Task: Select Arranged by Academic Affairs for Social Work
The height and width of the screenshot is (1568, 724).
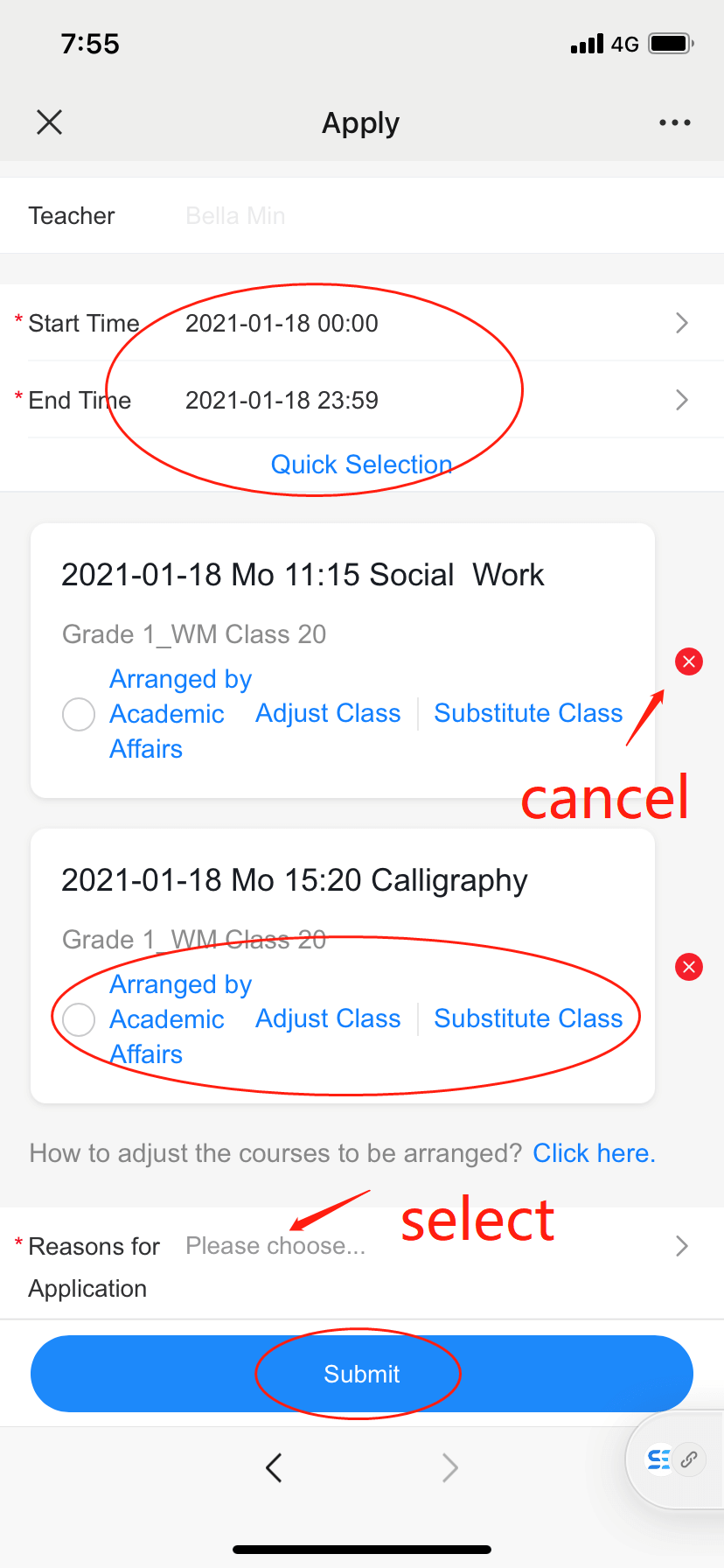Action: (x=79, y=714)
